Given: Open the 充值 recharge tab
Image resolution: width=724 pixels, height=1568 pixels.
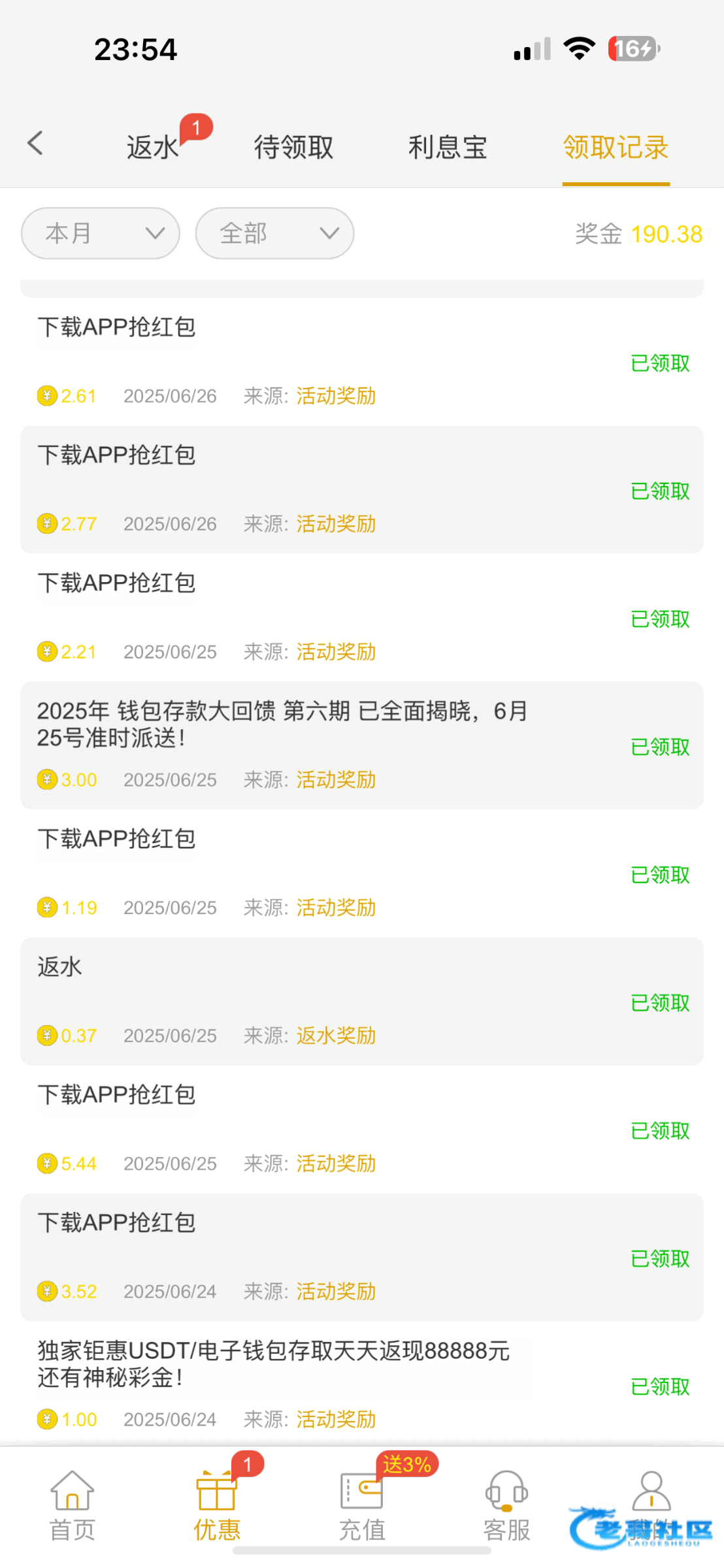Looking at the screenshot, I should point(362,1505).
